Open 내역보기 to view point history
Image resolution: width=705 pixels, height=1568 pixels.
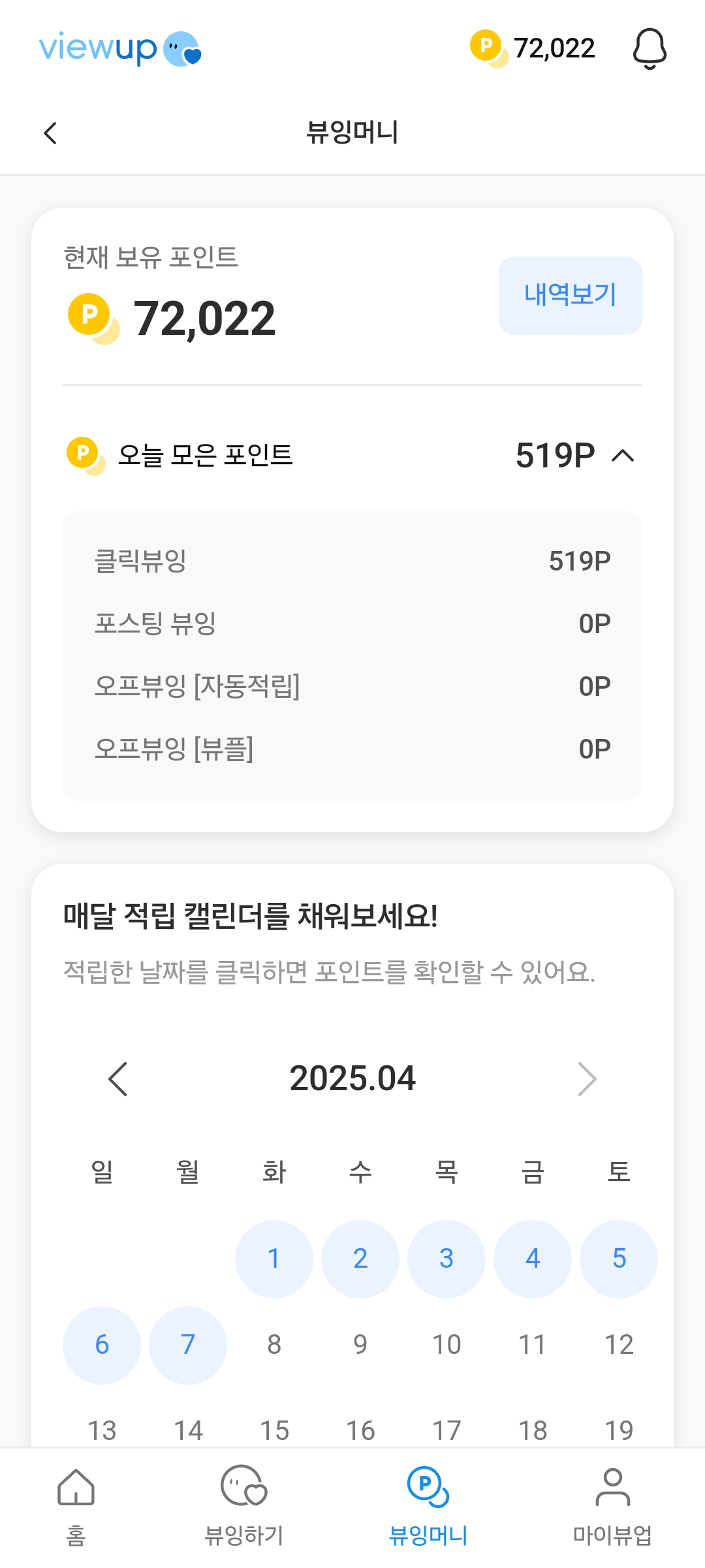pyautogui.click(x=569, y=295)
